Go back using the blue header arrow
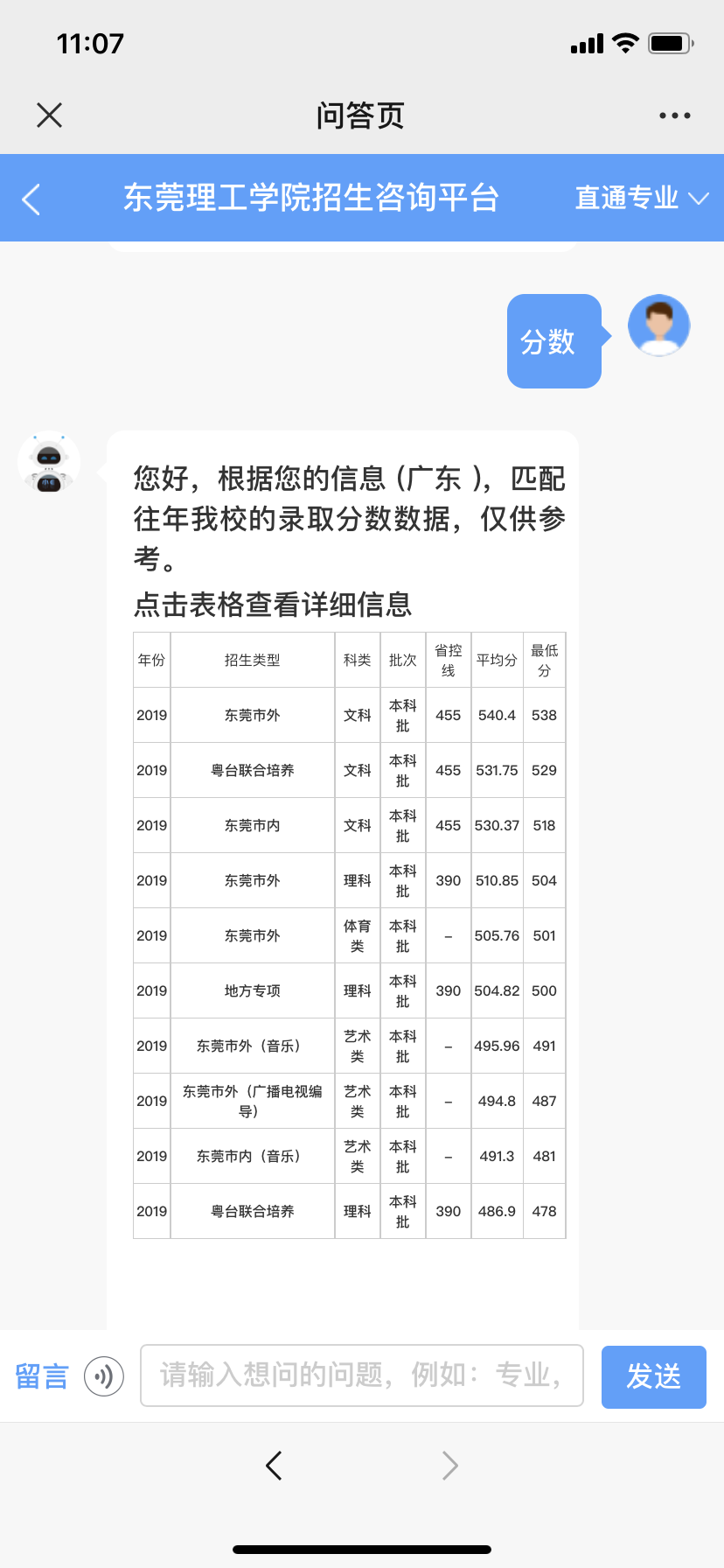724x1568 pixels. [x=31, y=199]
